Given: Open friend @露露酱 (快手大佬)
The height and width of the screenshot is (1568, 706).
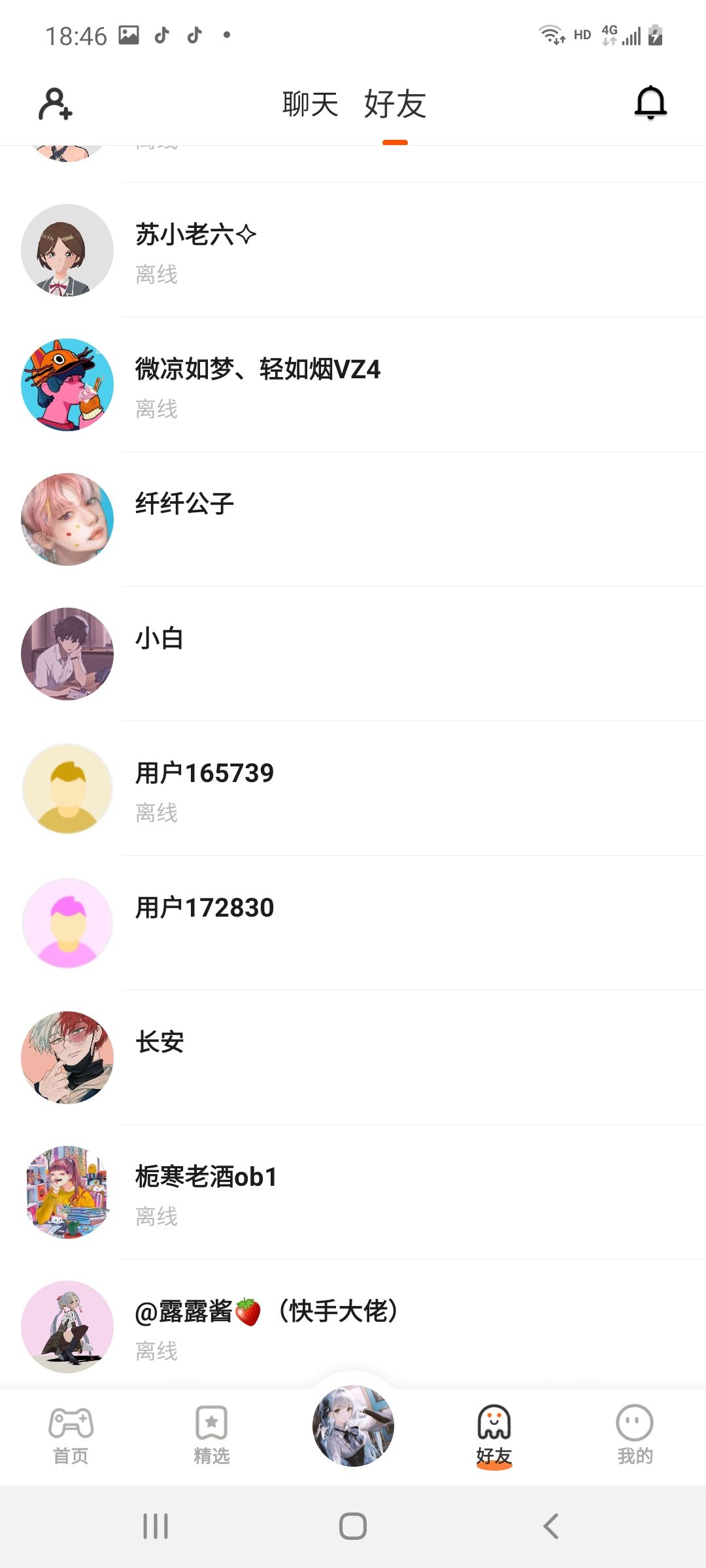Looking at the screenshot, I should 353,1326.
